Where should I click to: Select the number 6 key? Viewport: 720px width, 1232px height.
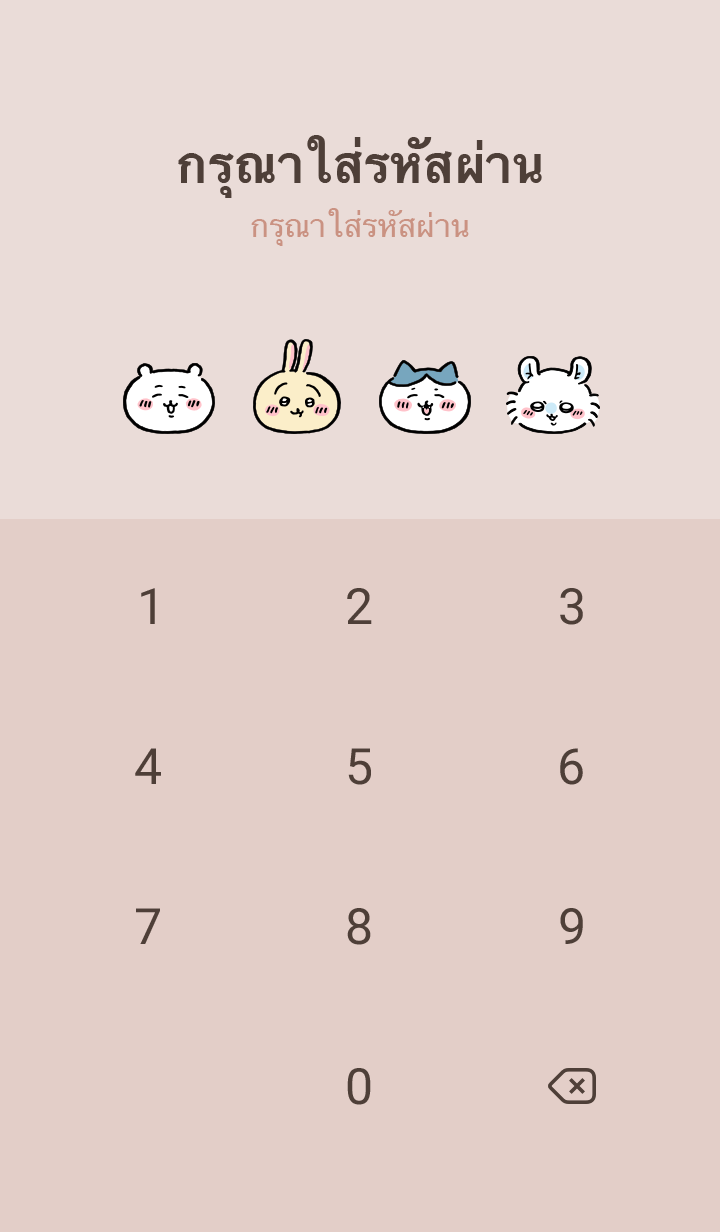(571, 767)
